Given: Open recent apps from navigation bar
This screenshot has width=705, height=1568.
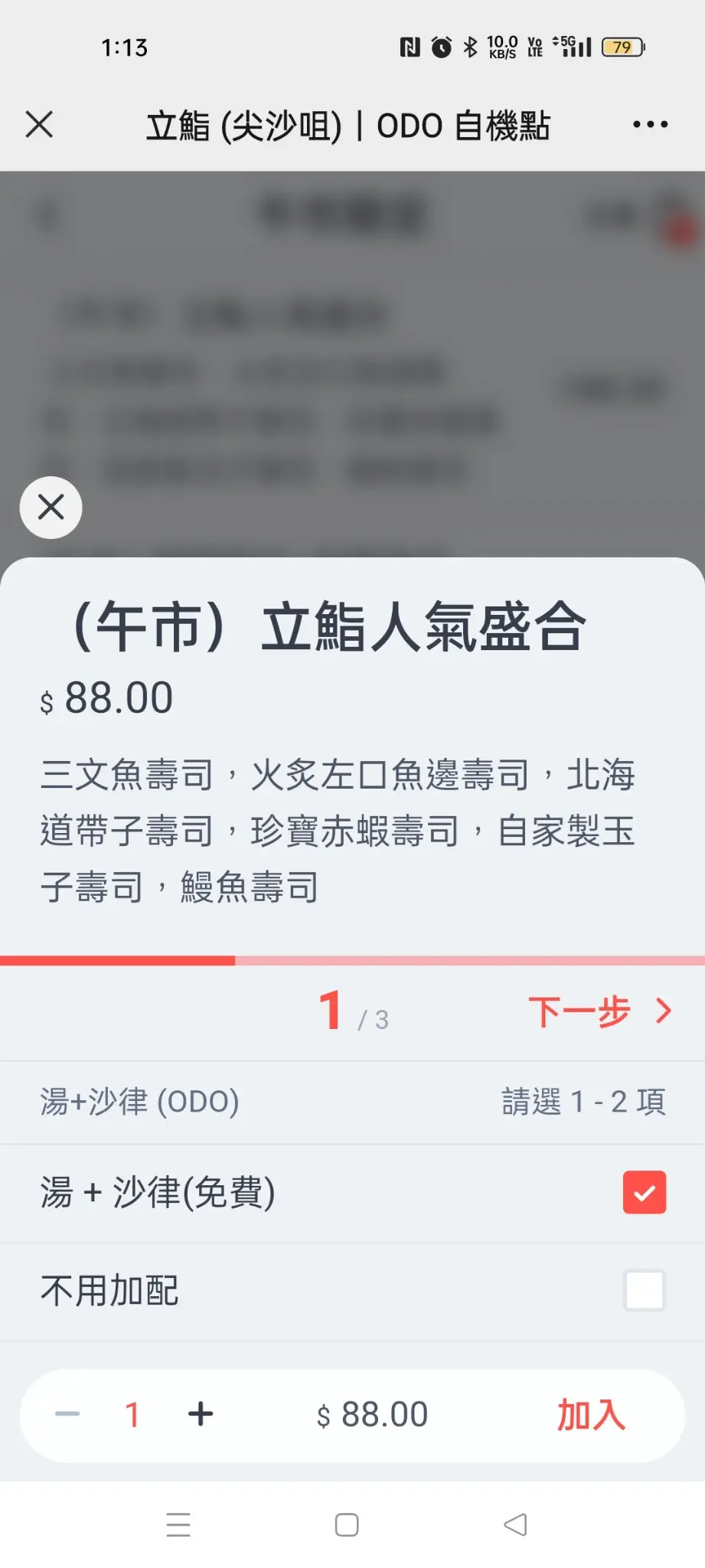Looking at the screenshot, I should [178, 1524].
